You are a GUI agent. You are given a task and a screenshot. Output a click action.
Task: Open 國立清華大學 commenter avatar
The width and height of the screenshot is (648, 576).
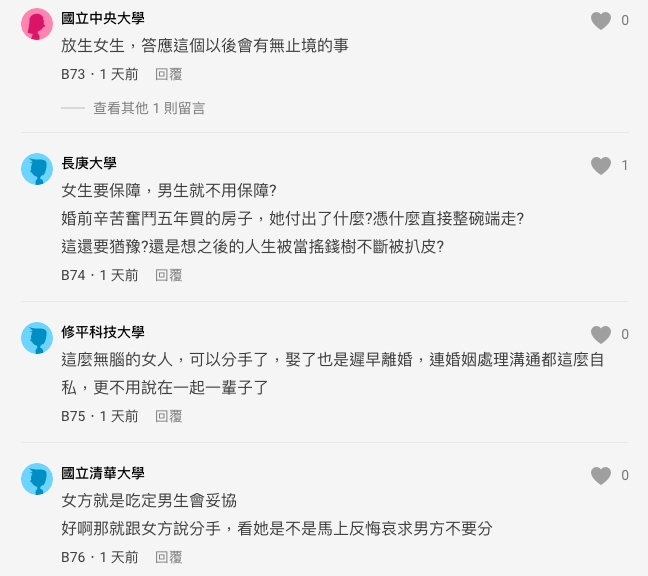tap(37, 478)
